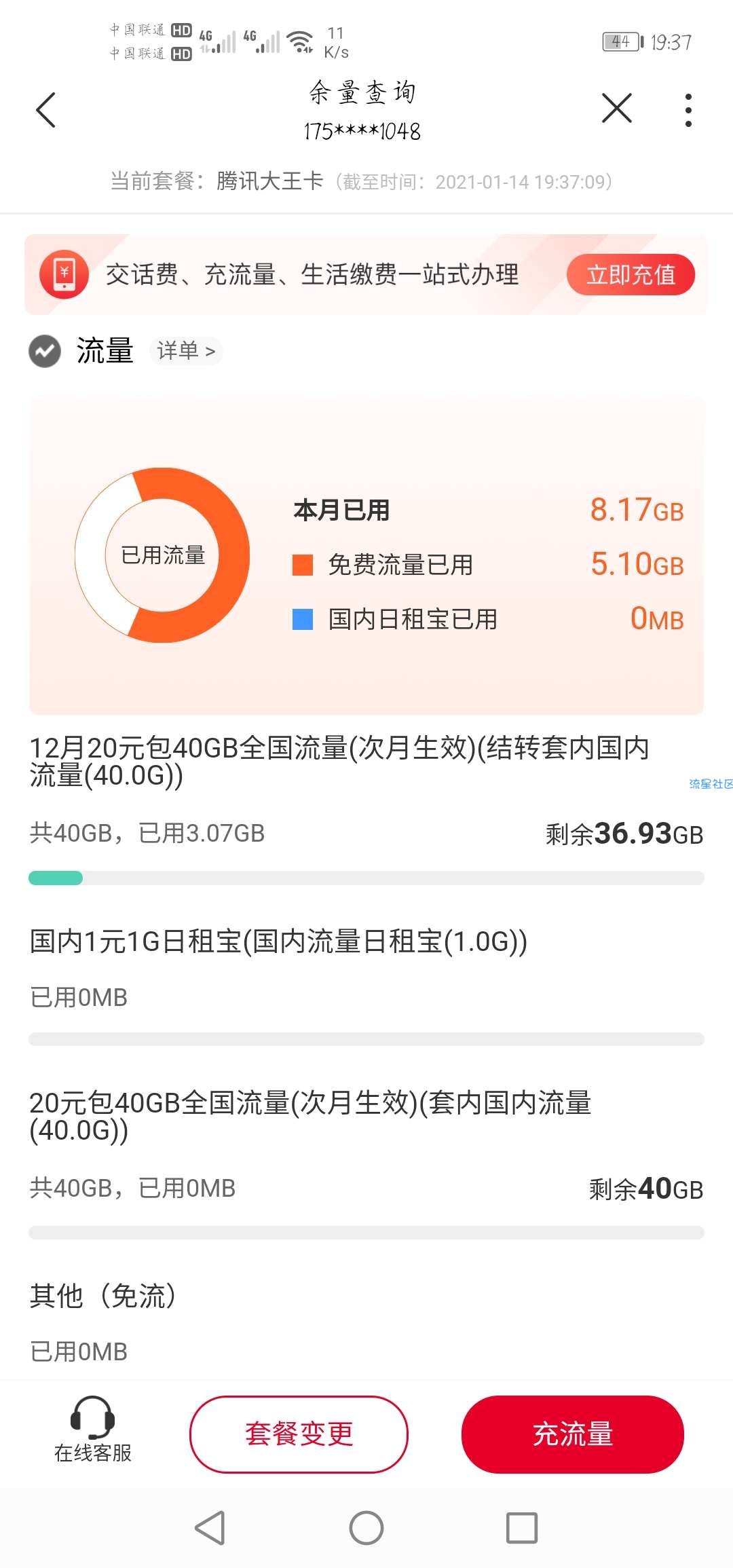Go back using the top-left arrow
The image size is (733, 1568).
click(x=45, y=109)
